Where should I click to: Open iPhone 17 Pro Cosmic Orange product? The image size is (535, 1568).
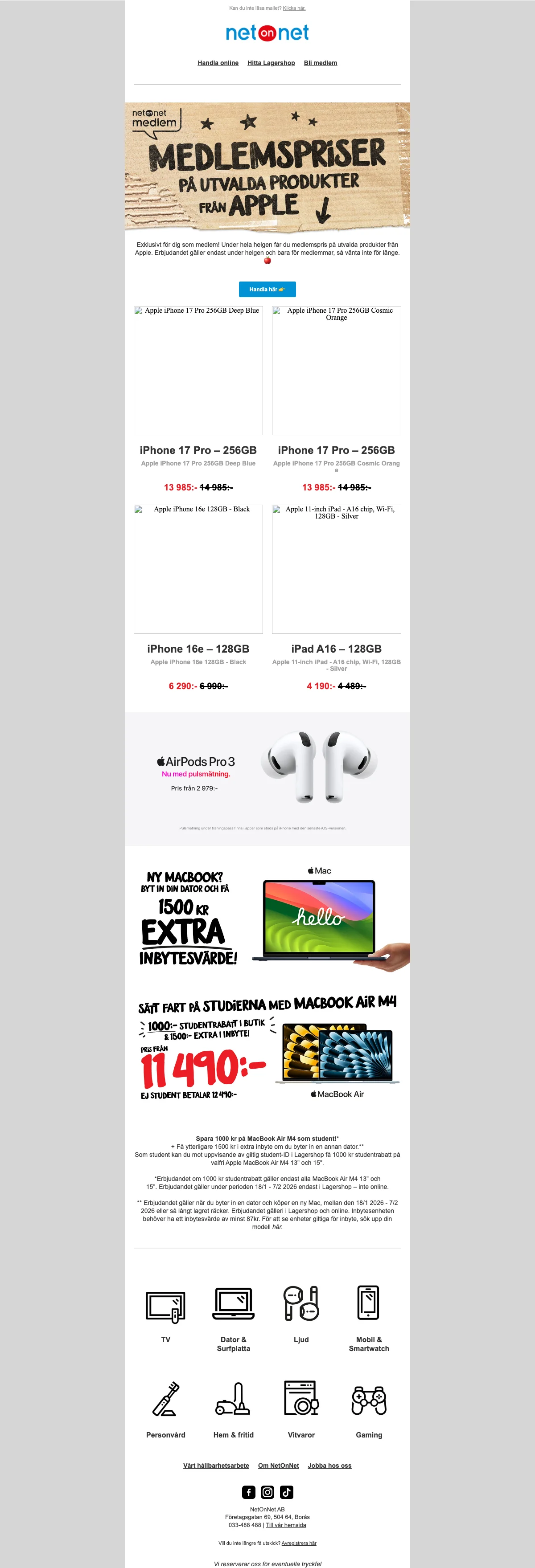coord(336,371)
